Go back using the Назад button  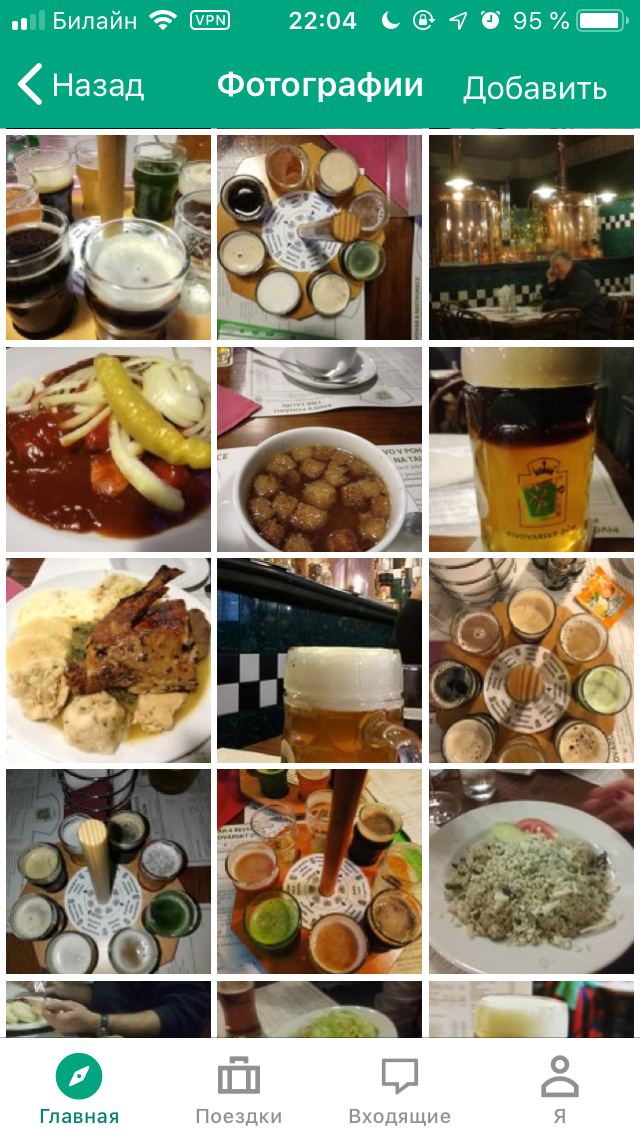[x=81, y=85]
